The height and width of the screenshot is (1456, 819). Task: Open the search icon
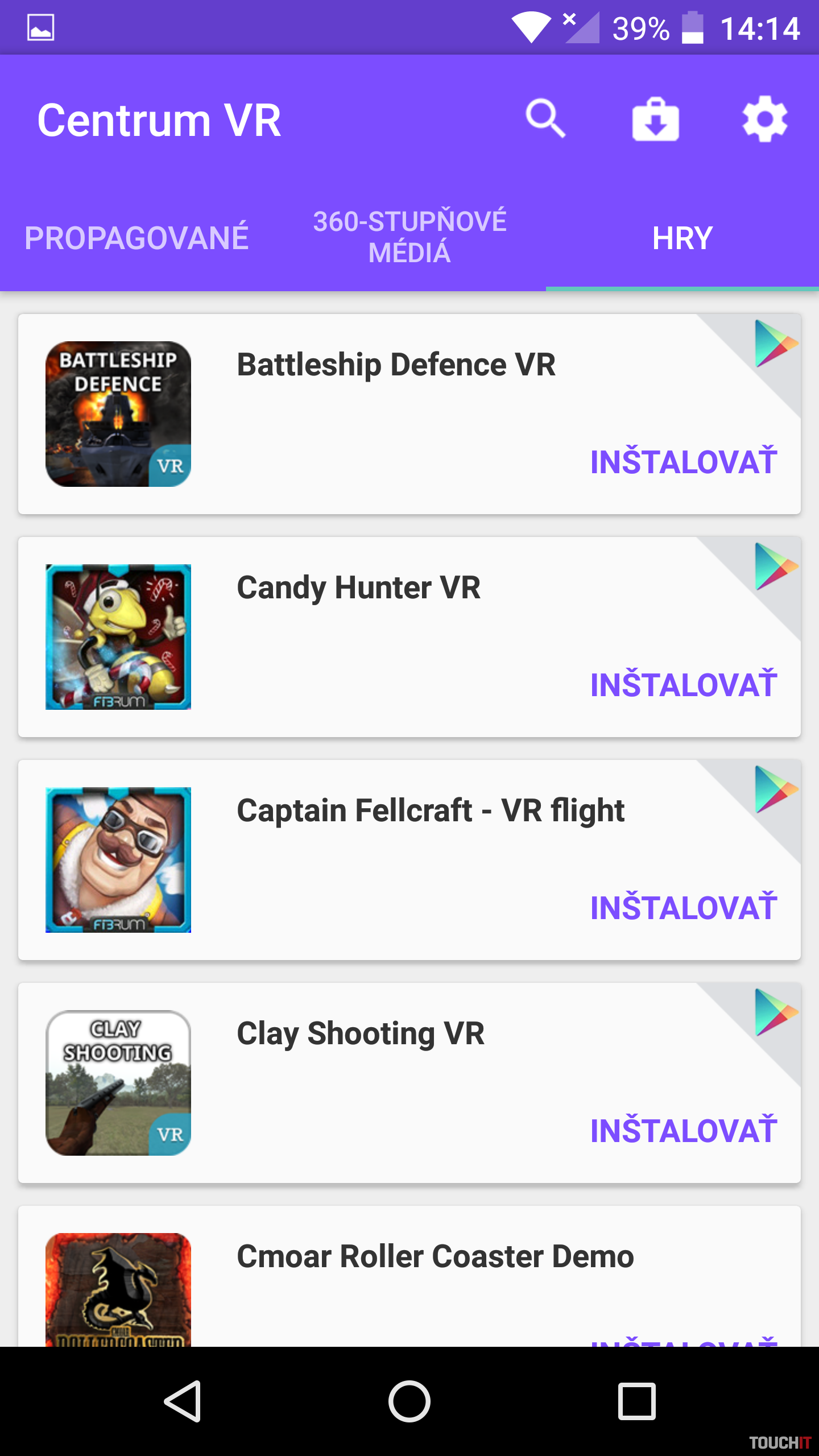coord(545,119)
